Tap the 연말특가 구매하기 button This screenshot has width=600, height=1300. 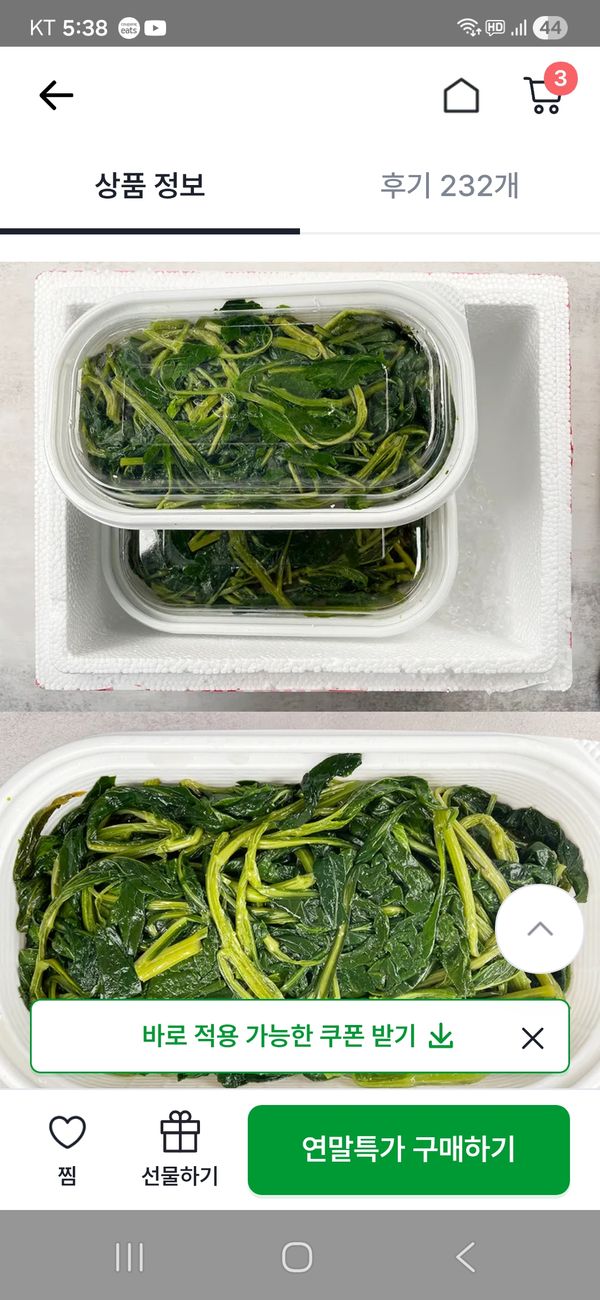coord(408,1149)
